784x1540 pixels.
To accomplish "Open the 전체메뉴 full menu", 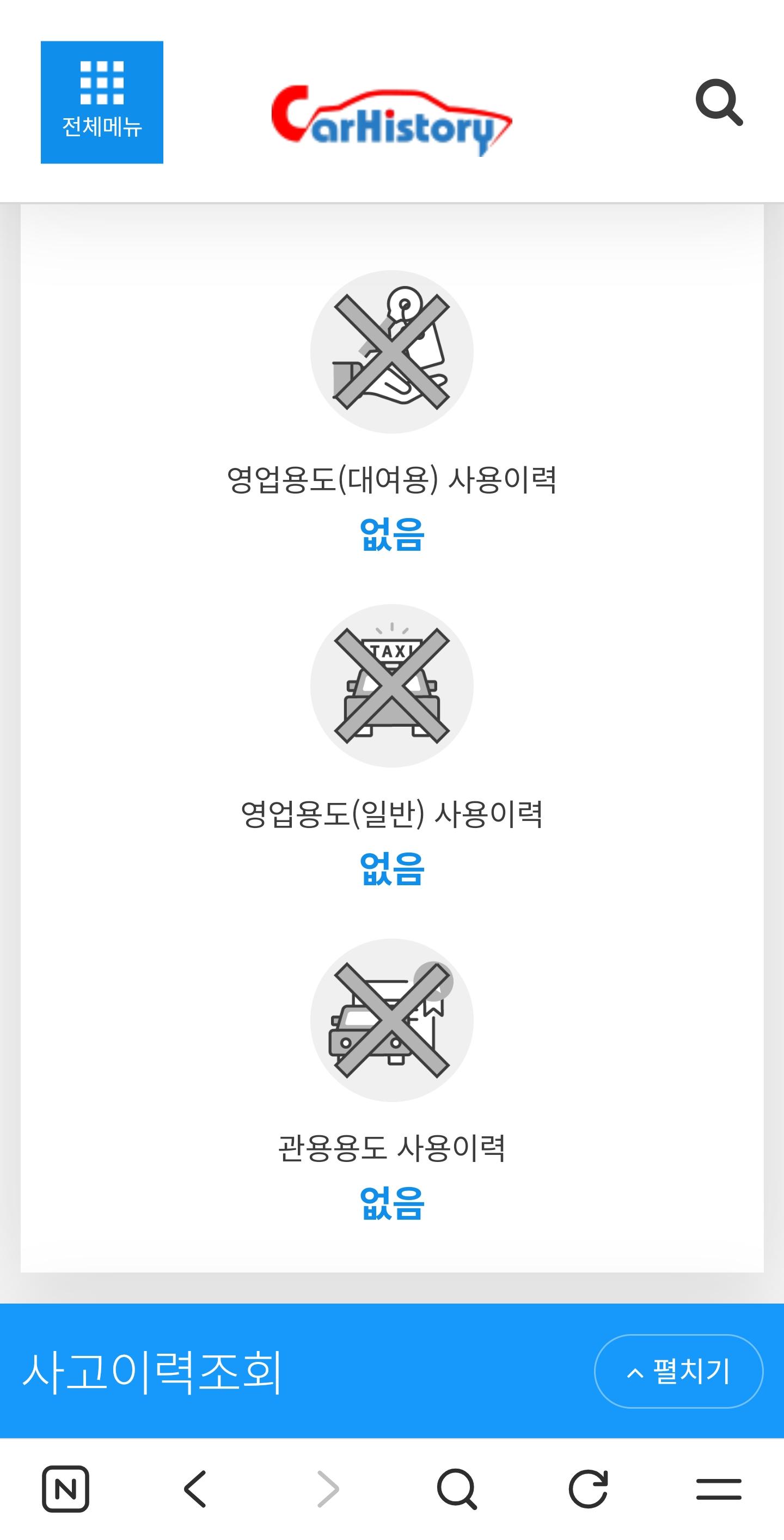I will [102, 102].
